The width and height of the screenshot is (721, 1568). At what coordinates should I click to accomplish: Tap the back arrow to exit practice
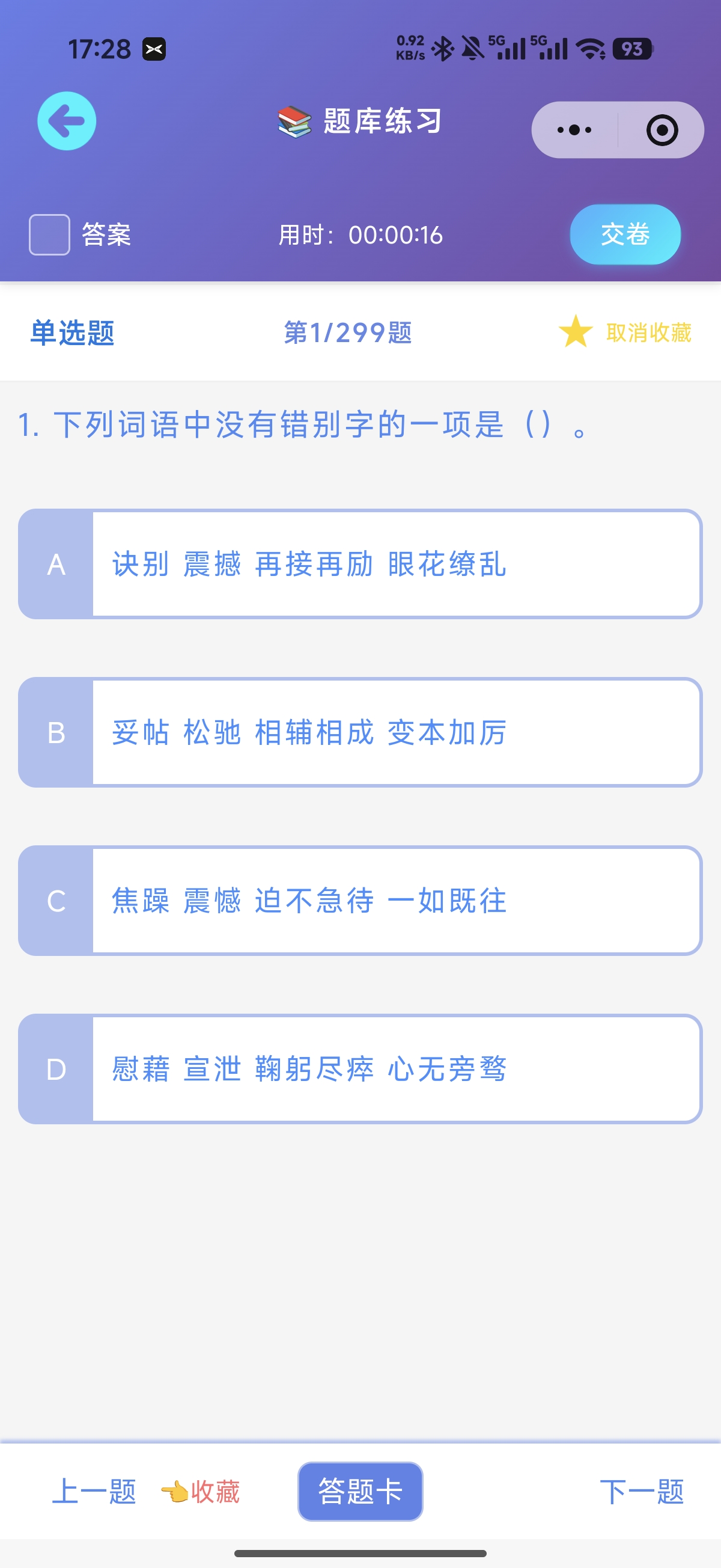tap(65, 121)
